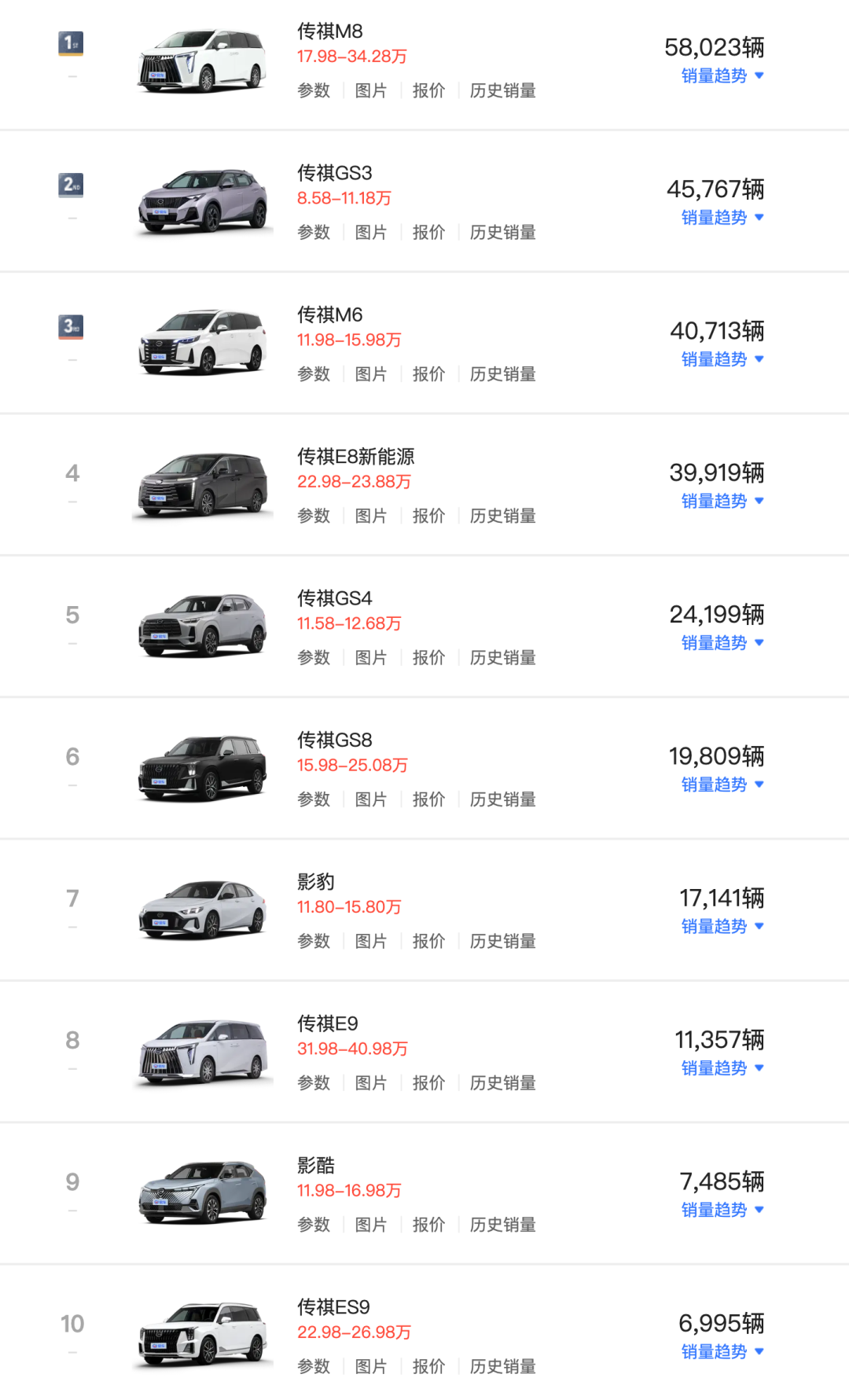Viewport: 849px width, 1400px height.
Task: Expand 销量趋势 for 传祺E8新能源
Action: 722,502
